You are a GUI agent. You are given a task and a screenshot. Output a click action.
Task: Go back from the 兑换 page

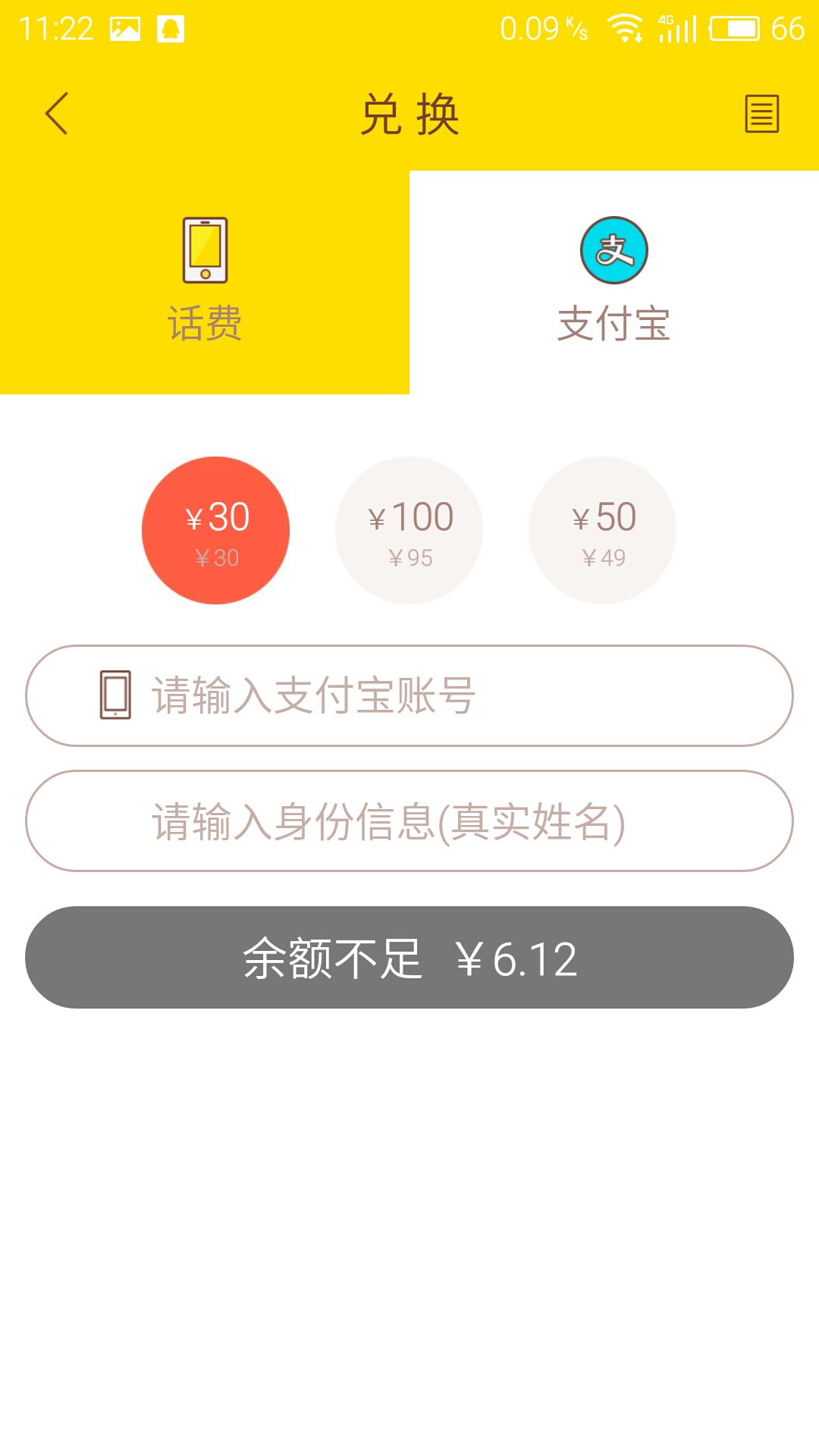[x=57, y=114]
